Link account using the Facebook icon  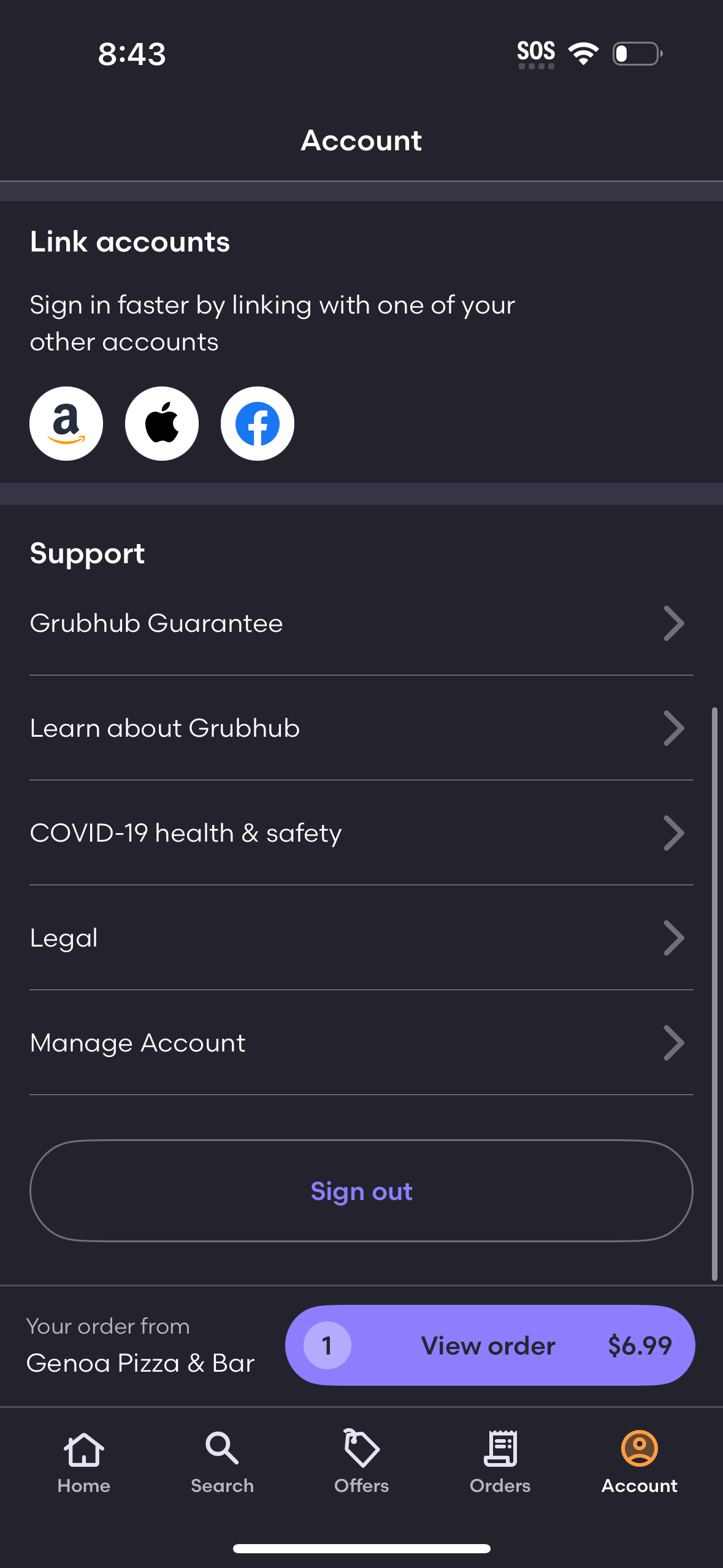coord(256,423)
